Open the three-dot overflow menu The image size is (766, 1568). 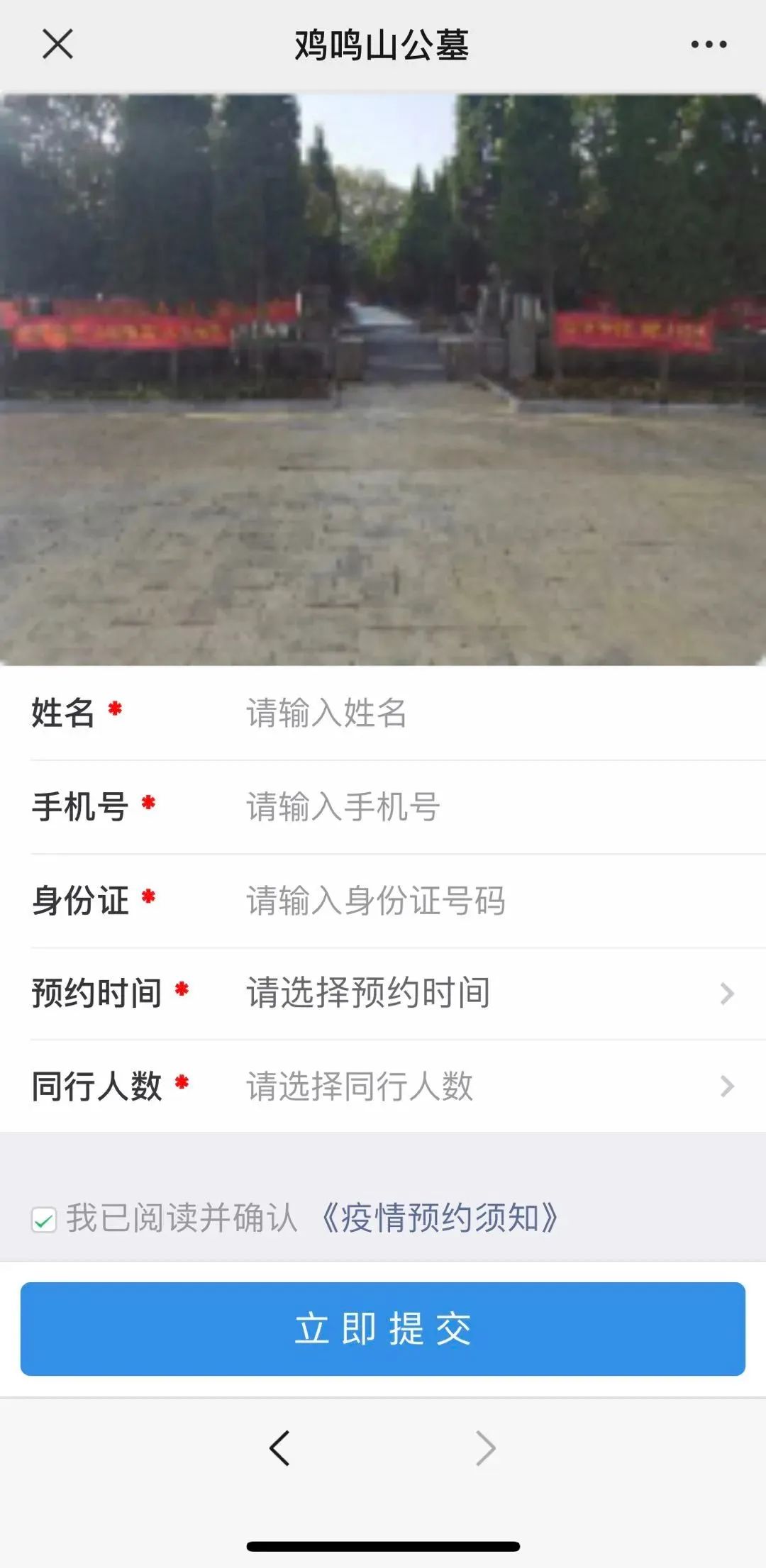click(709, 44)
